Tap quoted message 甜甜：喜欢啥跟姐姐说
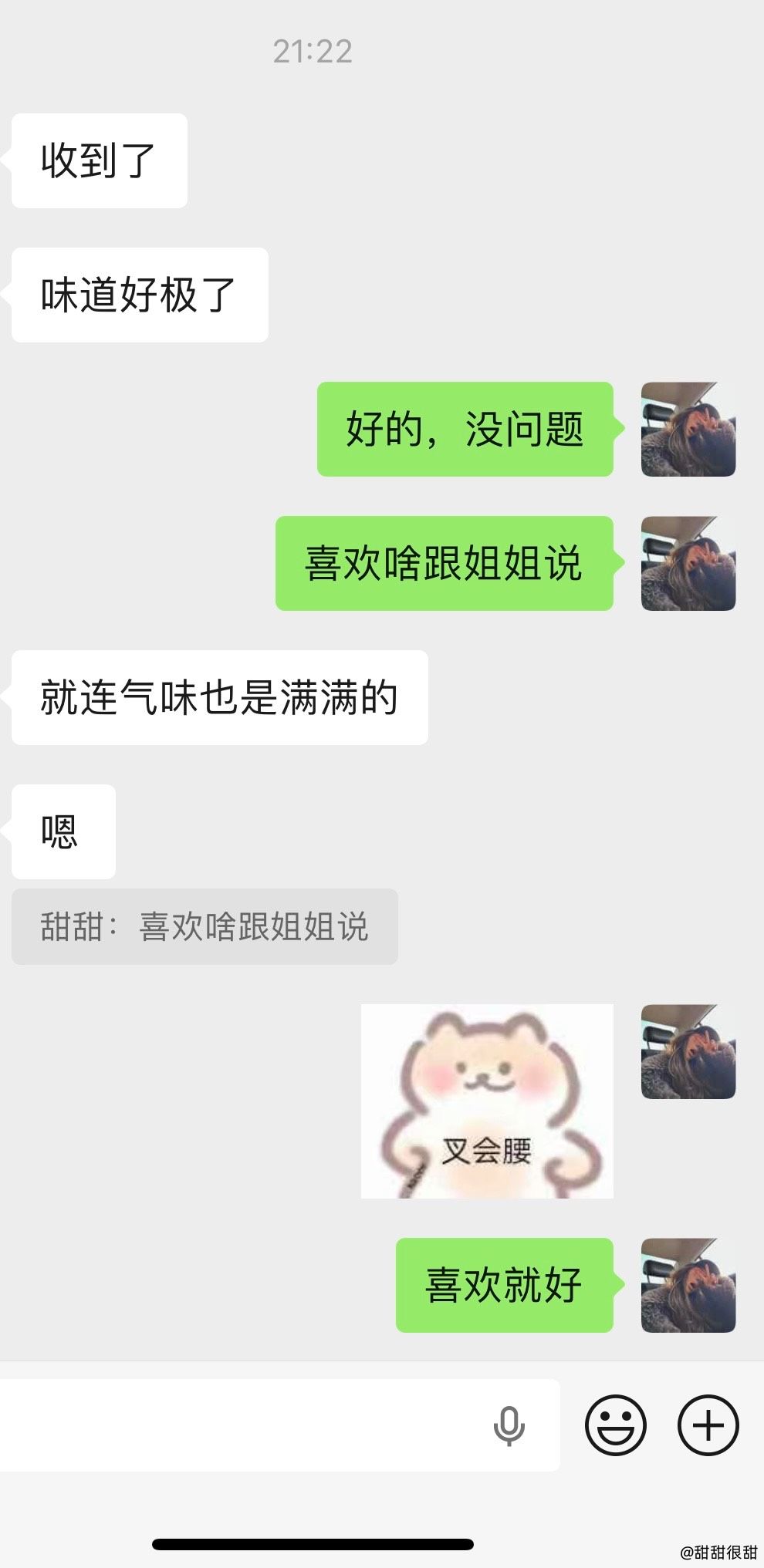This screenshot has height=1568, width=764. (205, 926)
